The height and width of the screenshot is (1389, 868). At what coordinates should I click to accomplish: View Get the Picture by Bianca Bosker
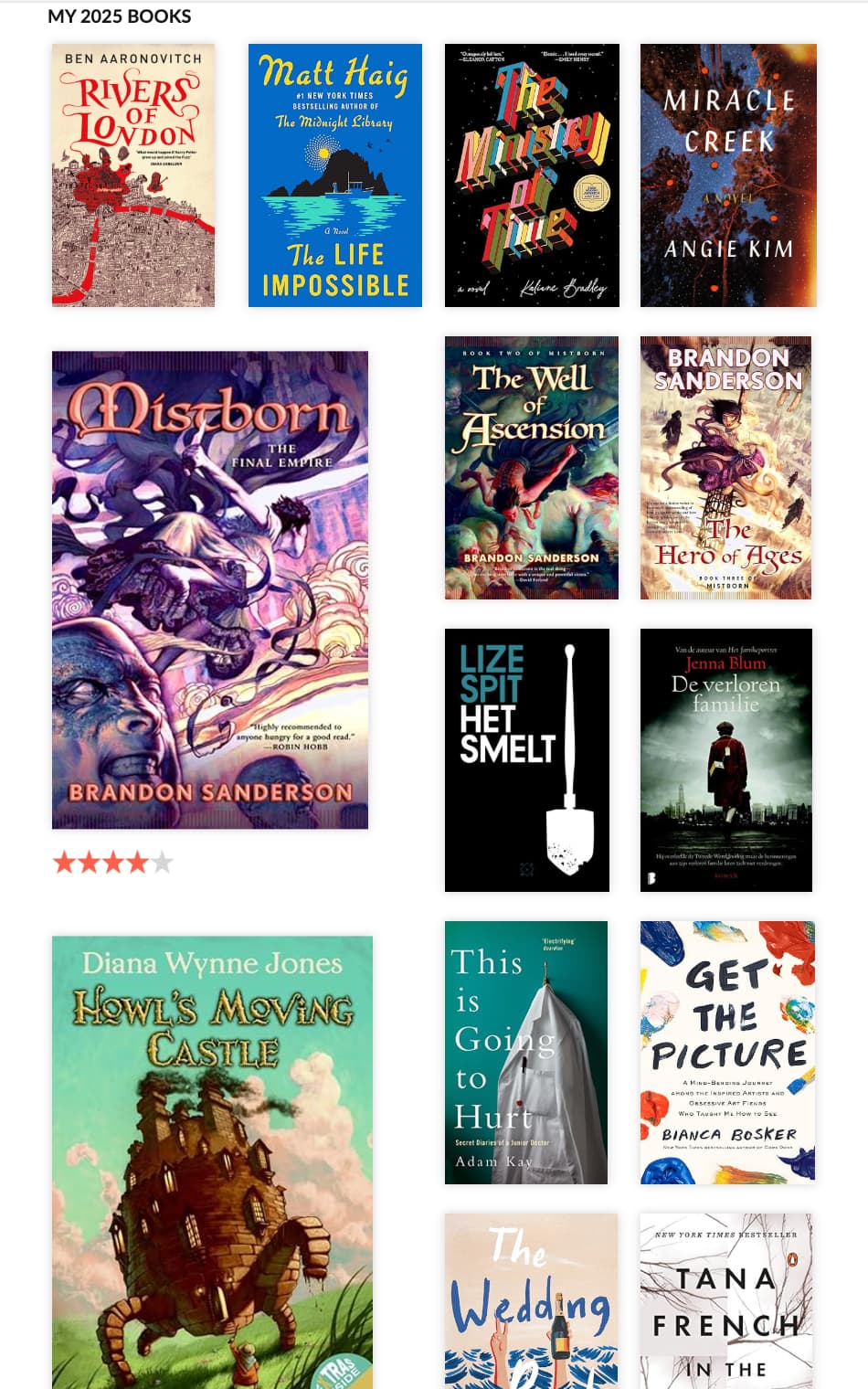coord(727,1053)
